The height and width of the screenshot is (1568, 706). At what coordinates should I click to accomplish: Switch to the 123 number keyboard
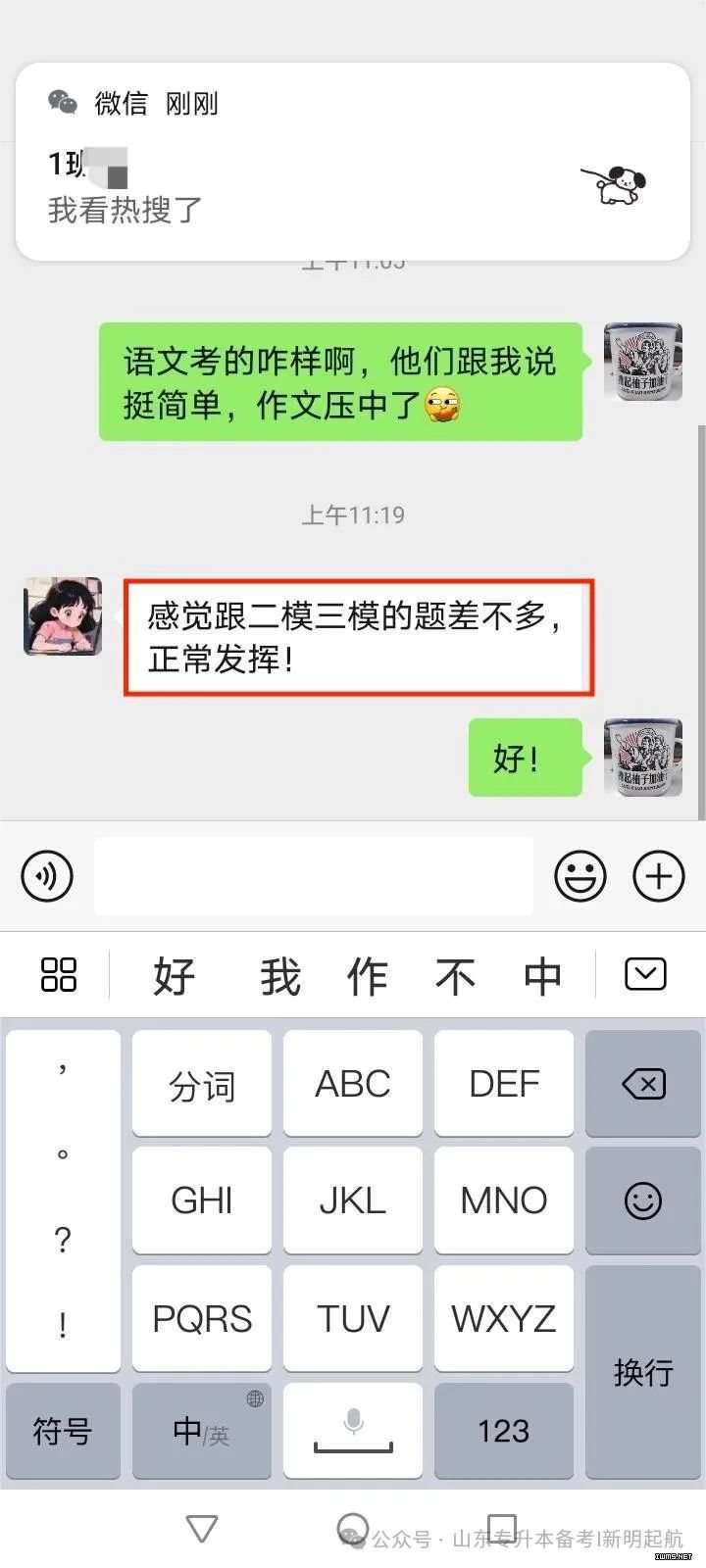coord(504,1431)
